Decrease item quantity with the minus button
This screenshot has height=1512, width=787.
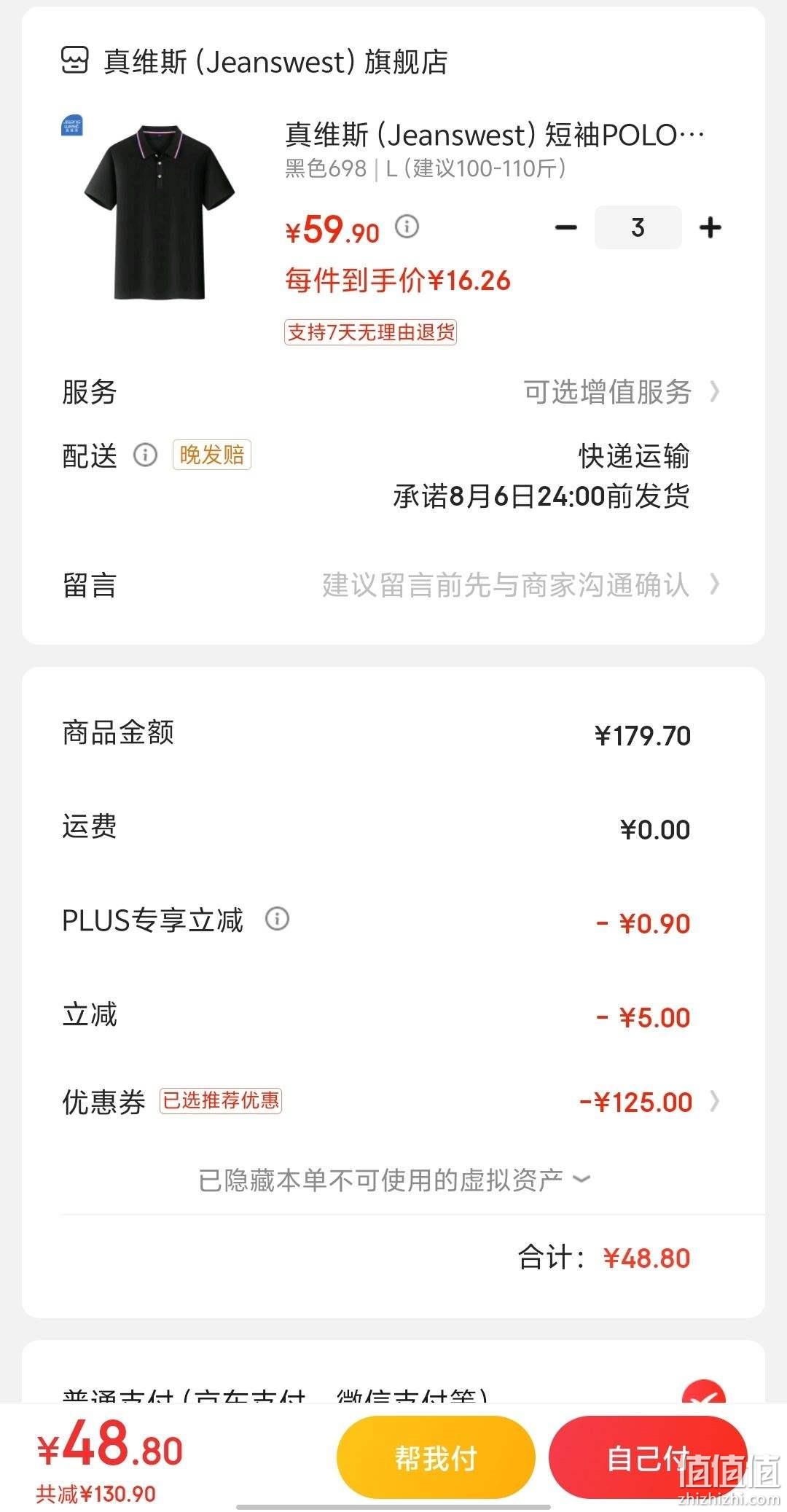pos(566,227)
